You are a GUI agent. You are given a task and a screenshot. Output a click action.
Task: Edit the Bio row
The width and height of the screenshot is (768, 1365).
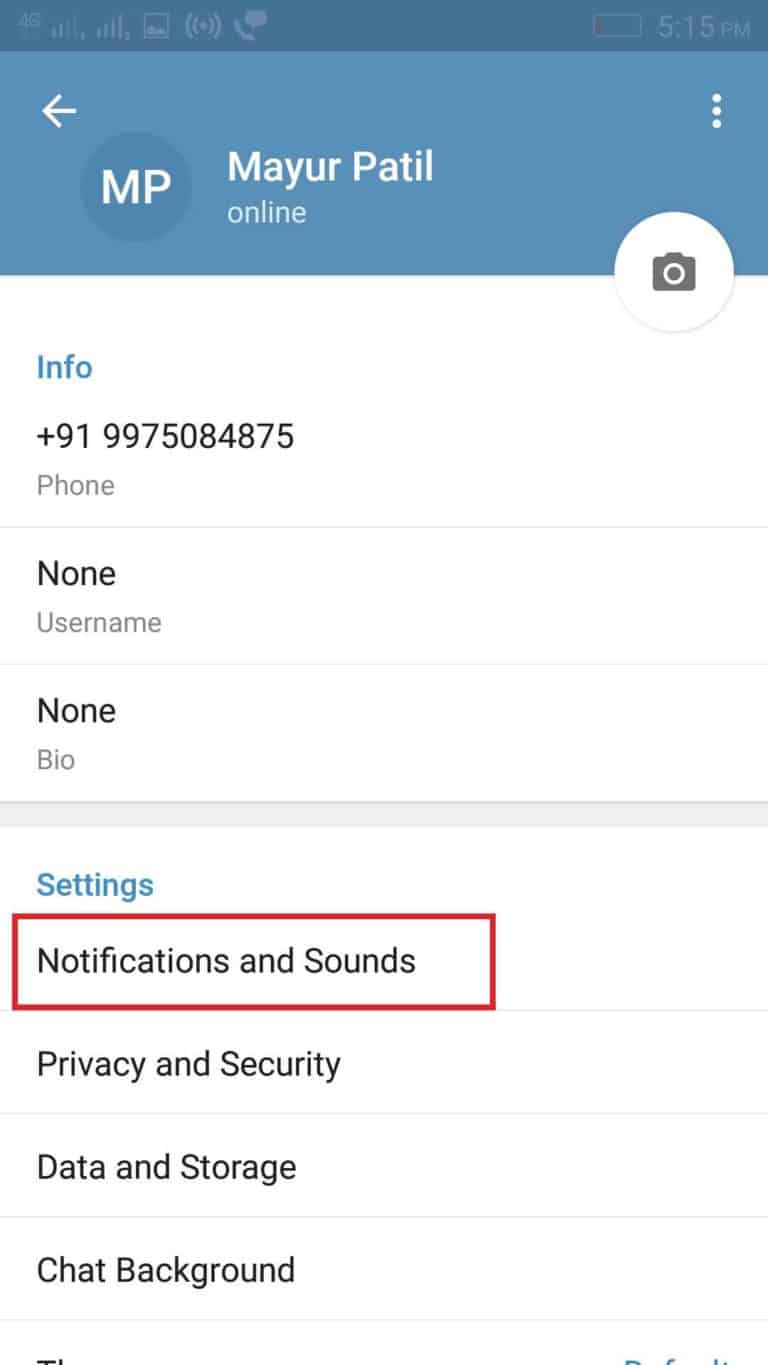point(384,733)
